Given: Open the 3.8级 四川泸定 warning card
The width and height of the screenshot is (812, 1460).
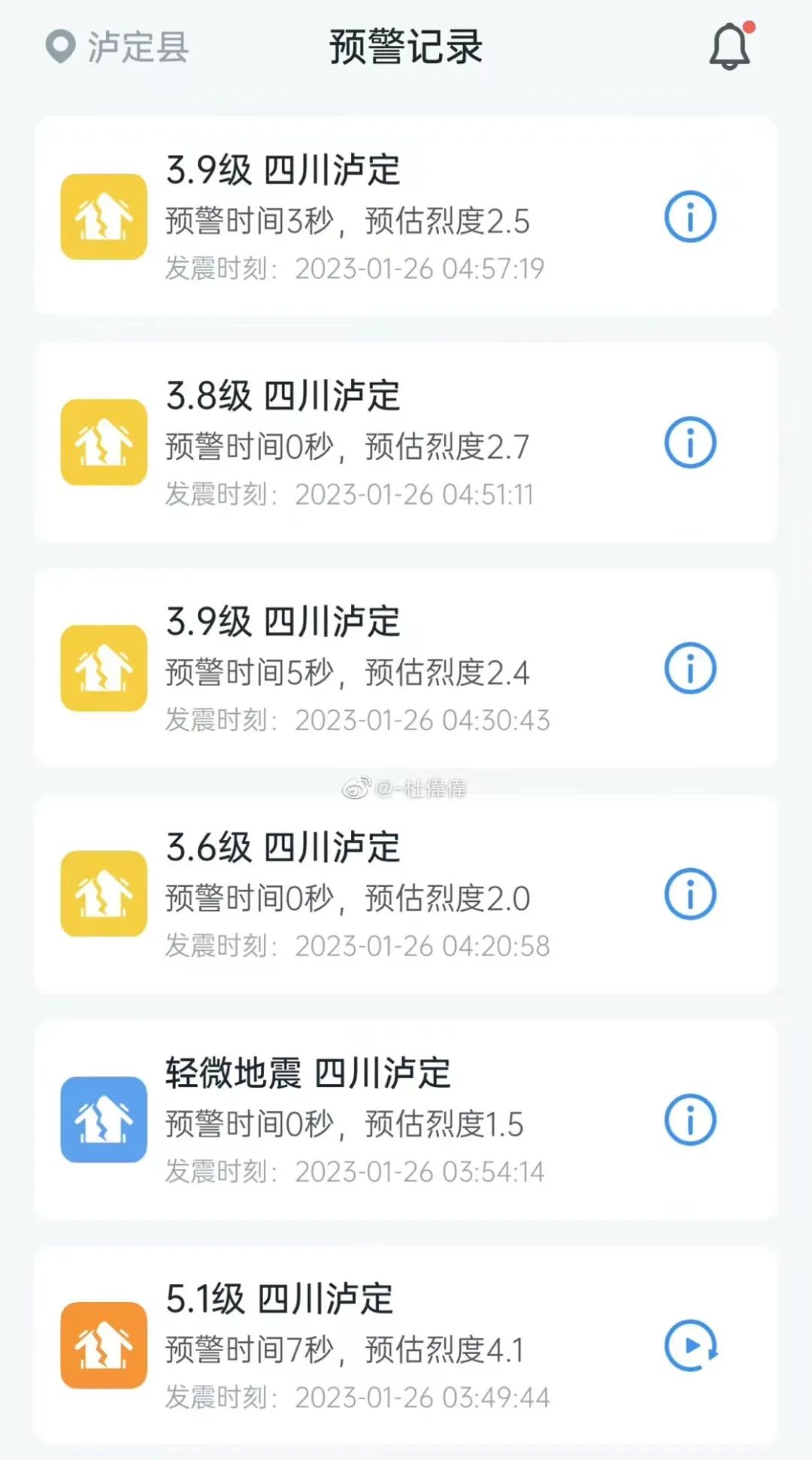Looking at the screenshot, I should point(361,442).
